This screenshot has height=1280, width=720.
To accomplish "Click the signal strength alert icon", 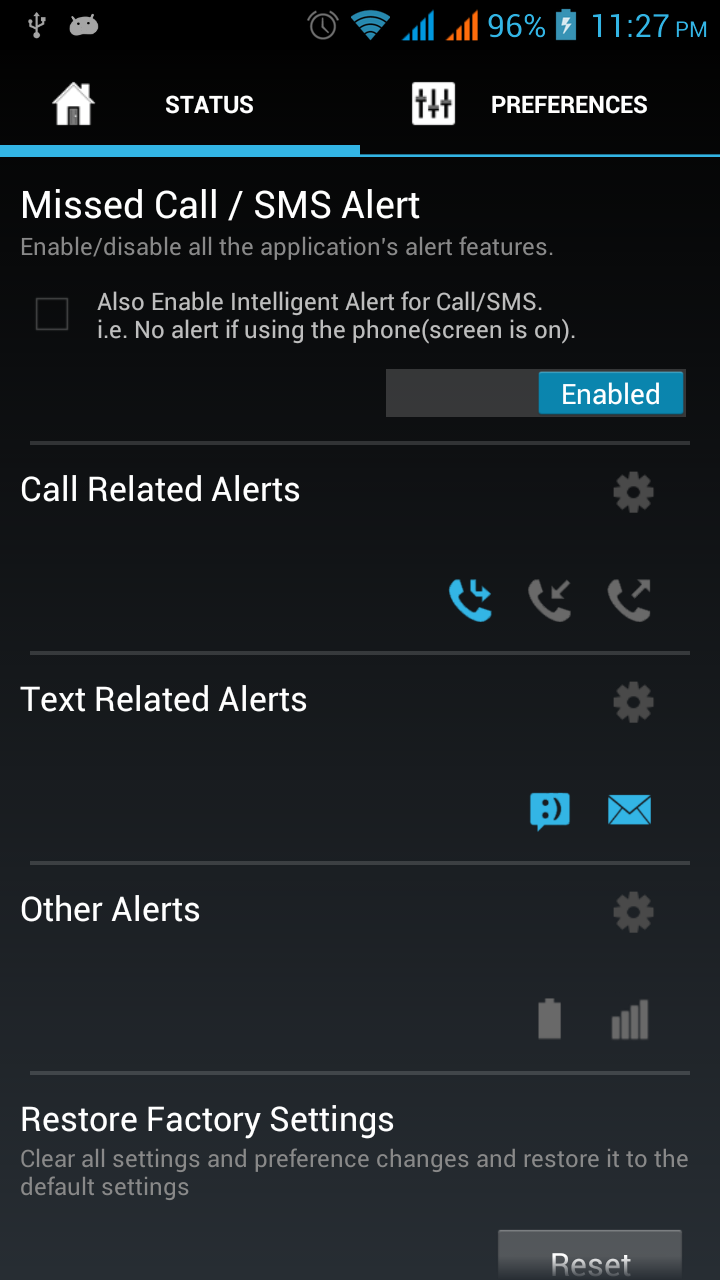I will tap(629, 1018).
